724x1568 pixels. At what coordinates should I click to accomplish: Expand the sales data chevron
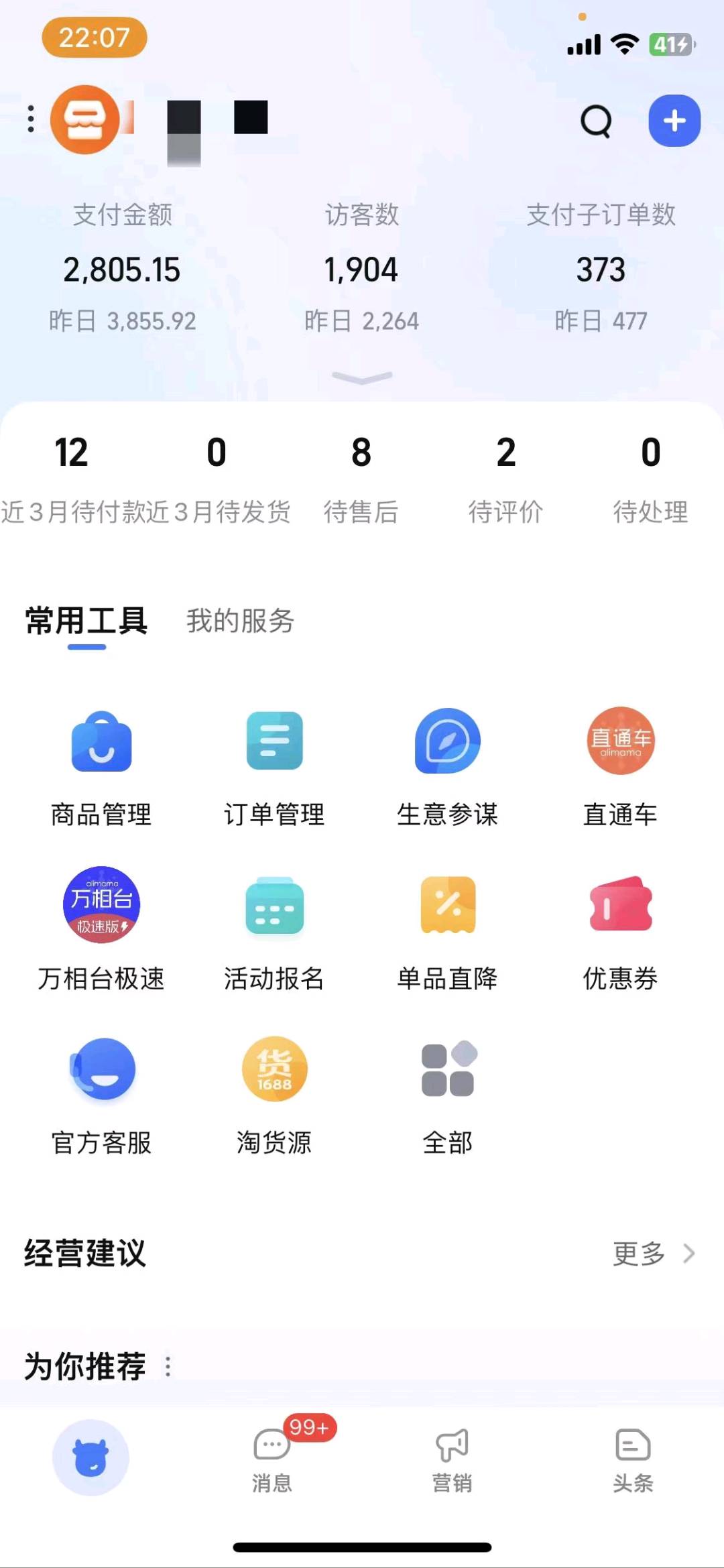pos(362,378)
